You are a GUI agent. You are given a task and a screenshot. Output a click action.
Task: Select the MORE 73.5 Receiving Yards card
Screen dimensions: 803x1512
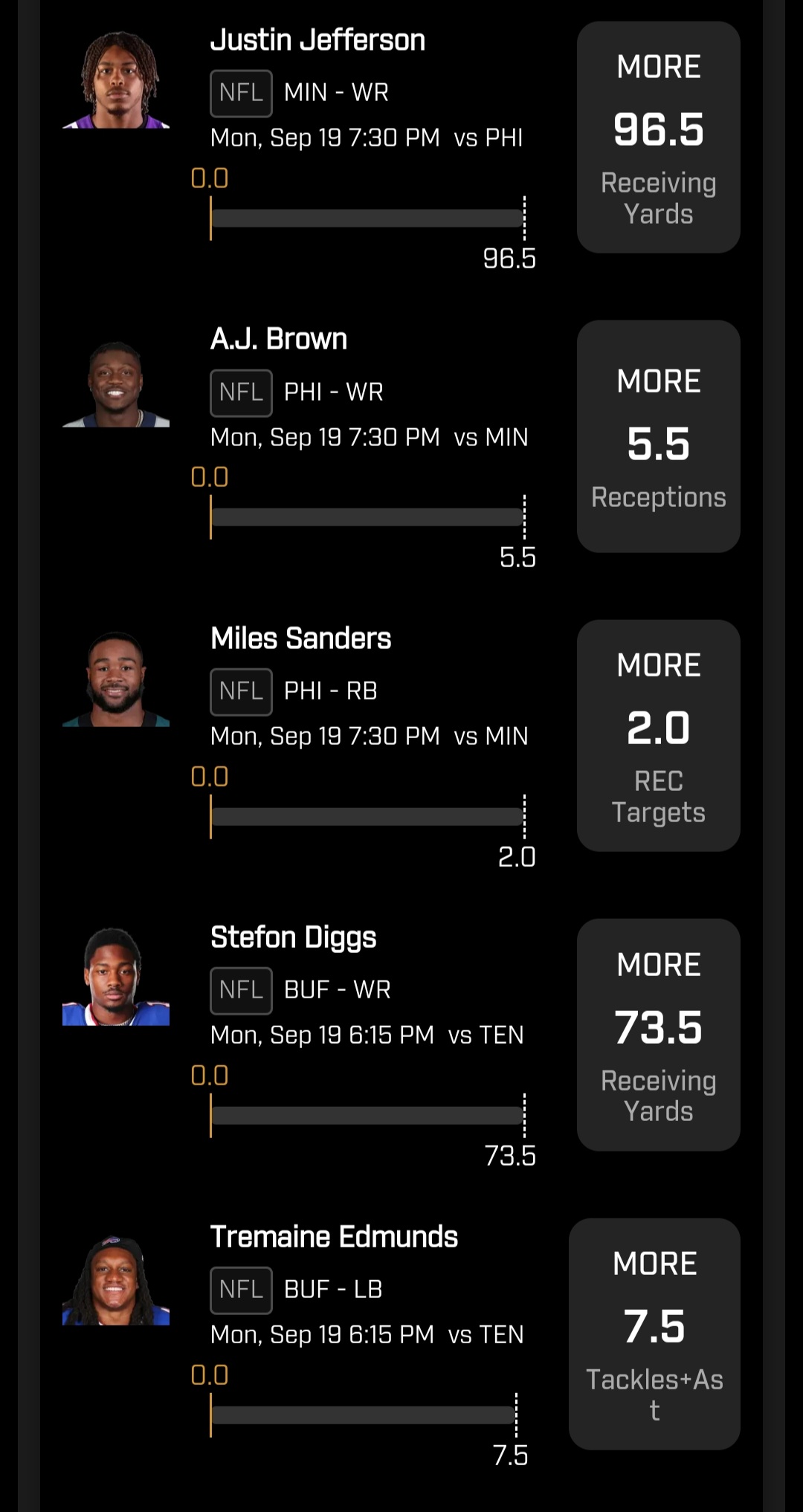659,1035
